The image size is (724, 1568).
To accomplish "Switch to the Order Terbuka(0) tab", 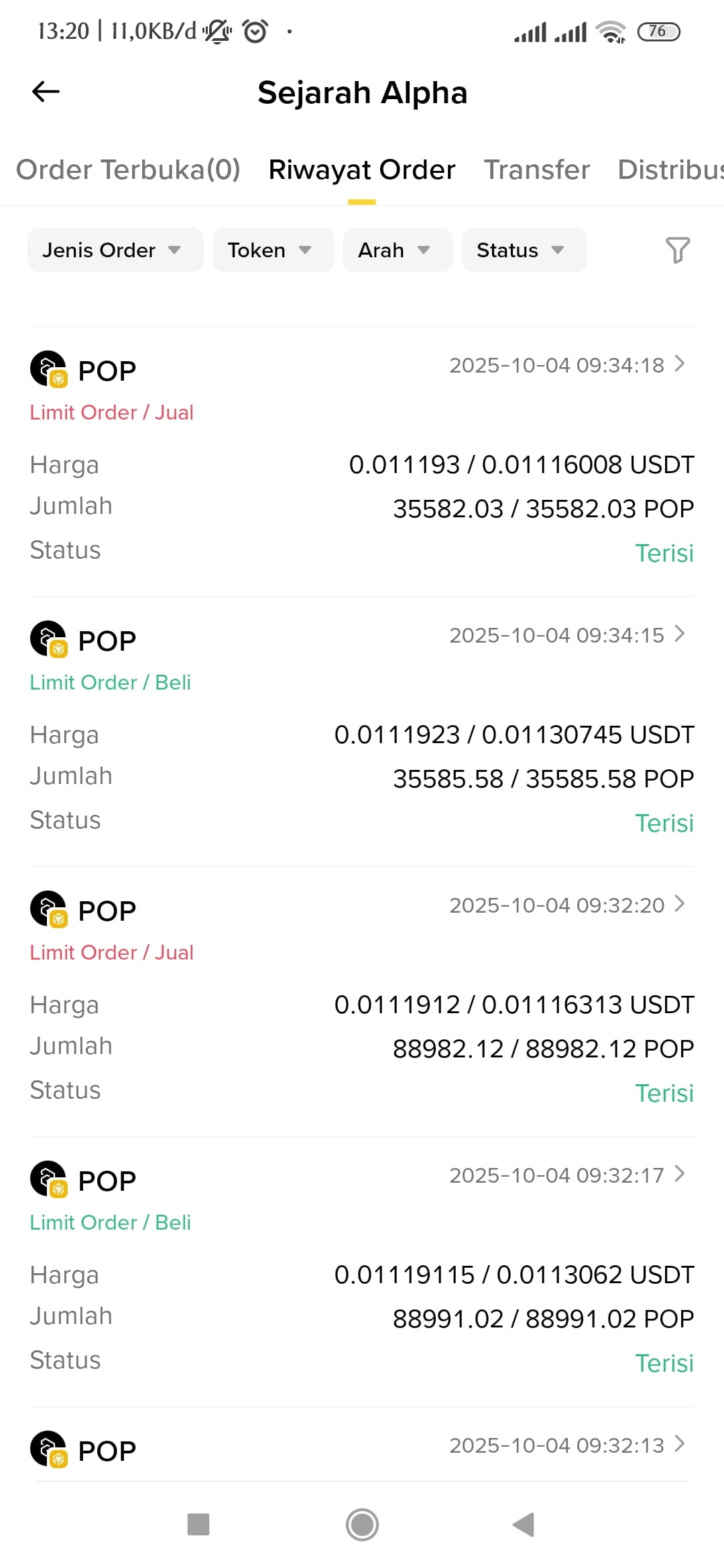I will pyautogui.click(x=128, y=170).
